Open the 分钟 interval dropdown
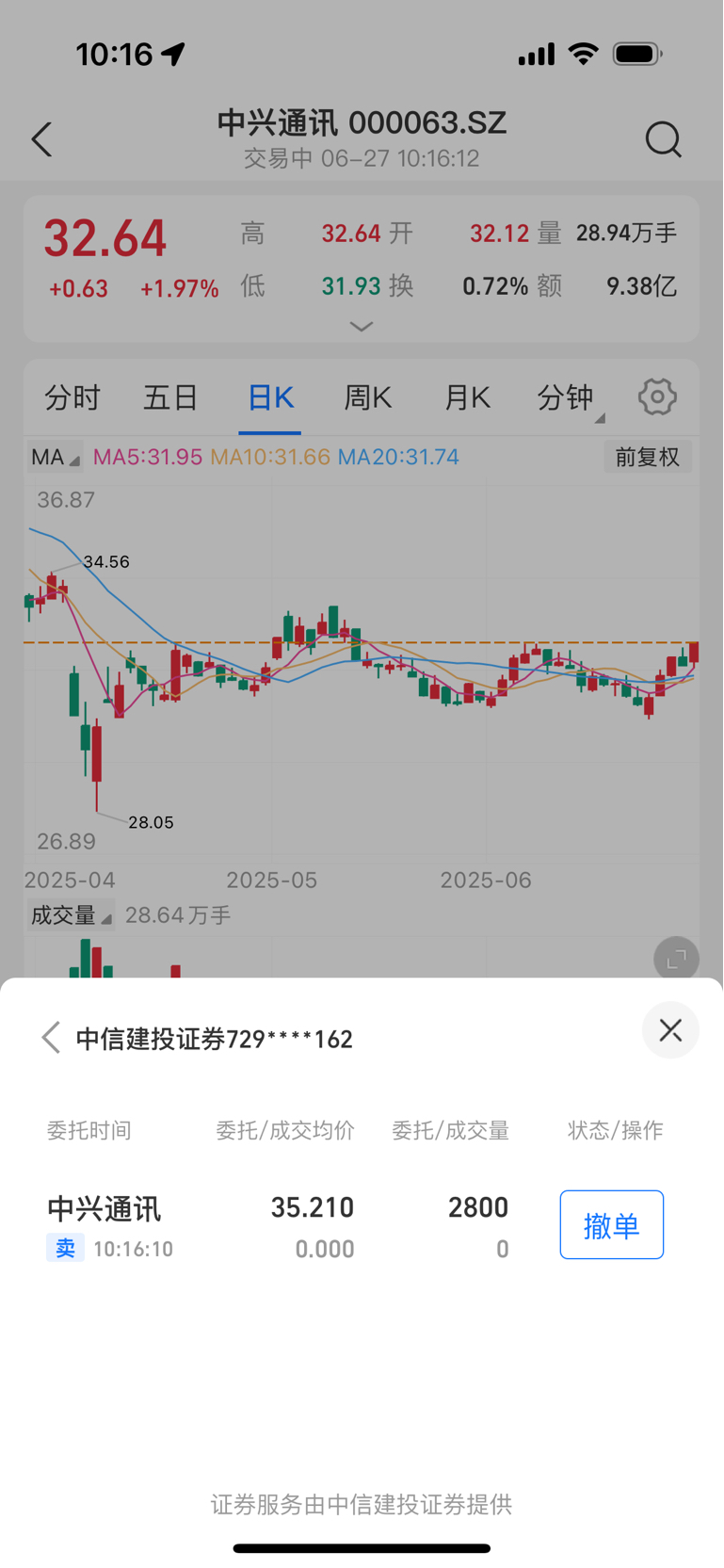724x1568 pixels. (x=570, y=399)
